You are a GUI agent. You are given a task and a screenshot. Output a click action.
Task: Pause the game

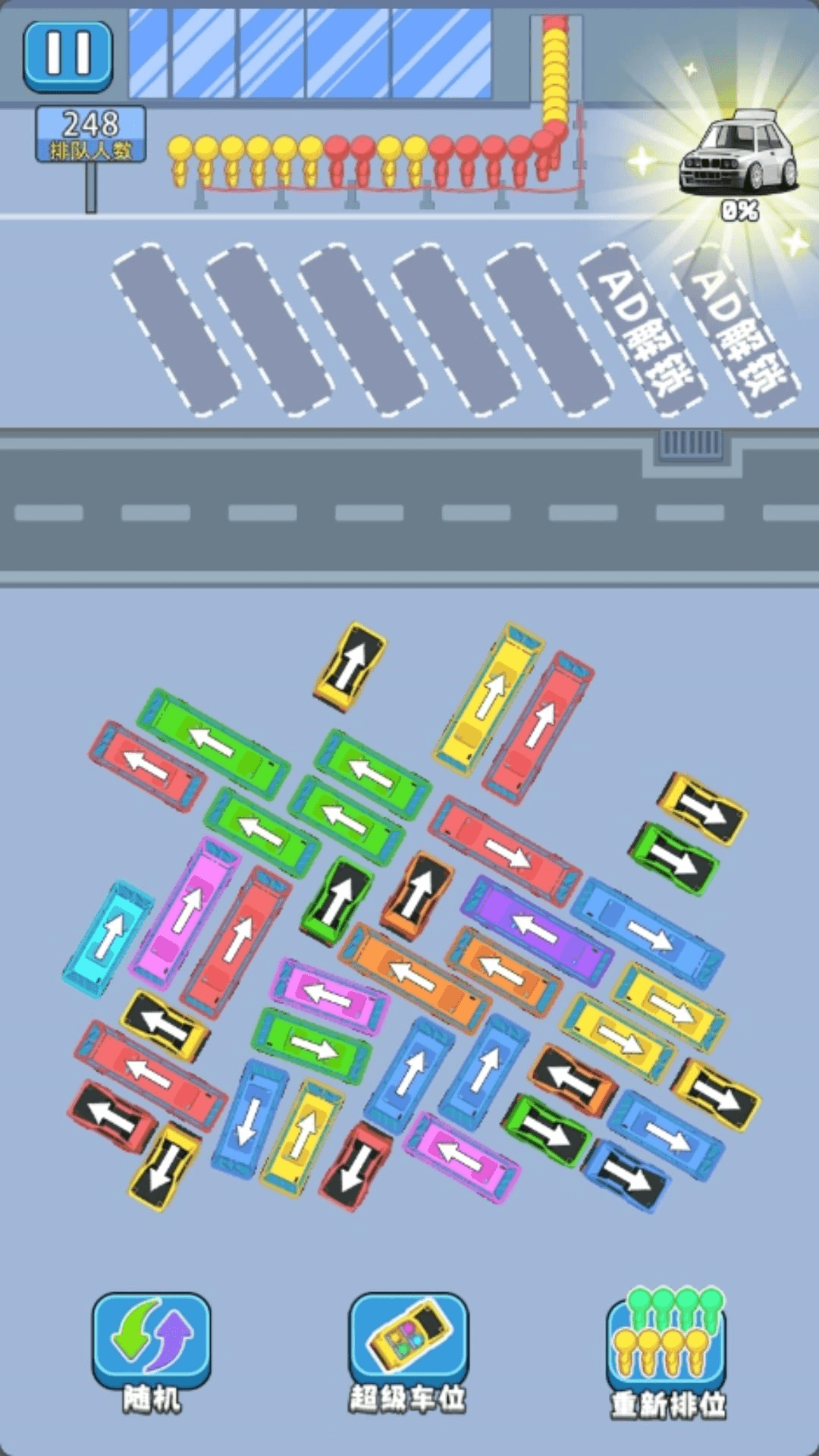tap(68, 55)
